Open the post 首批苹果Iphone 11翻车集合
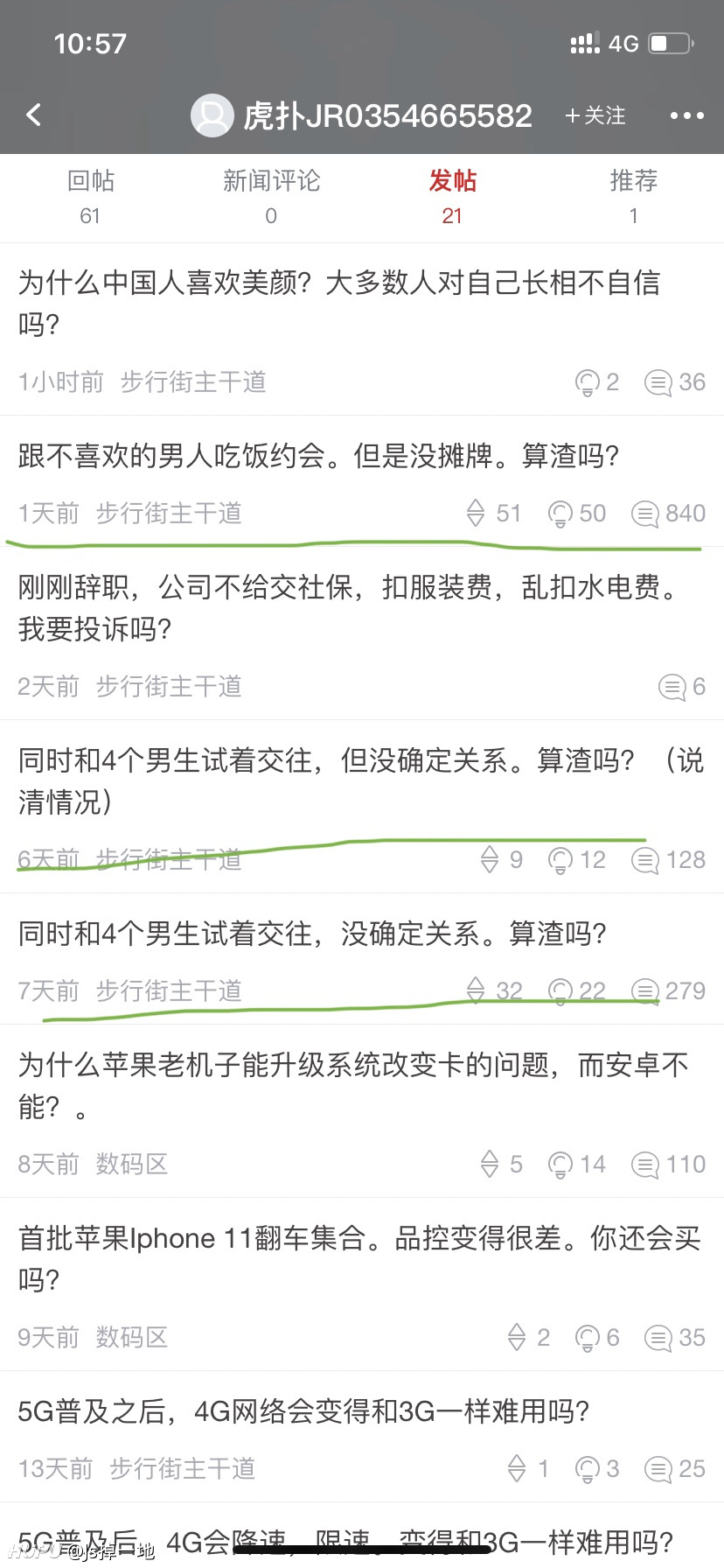The width and height of the screenshot is (724, 1568). click(362, 1284)
